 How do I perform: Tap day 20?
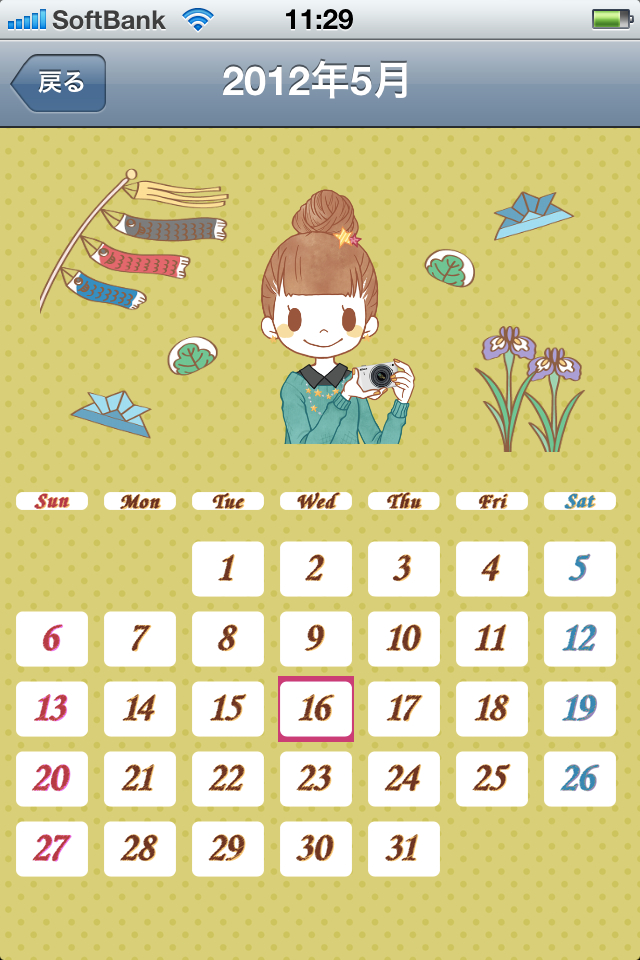(x=52, y=779)
